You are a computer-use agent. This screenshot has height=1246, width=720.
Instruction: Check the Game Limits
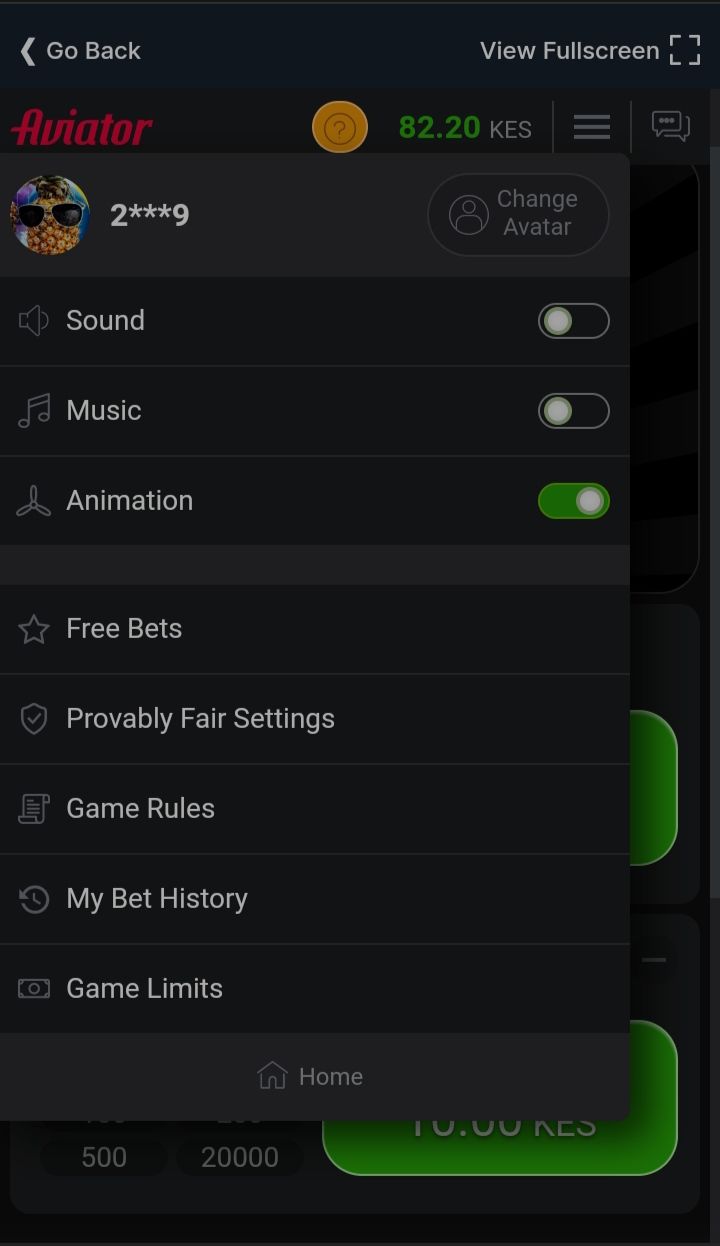(144, 989)
